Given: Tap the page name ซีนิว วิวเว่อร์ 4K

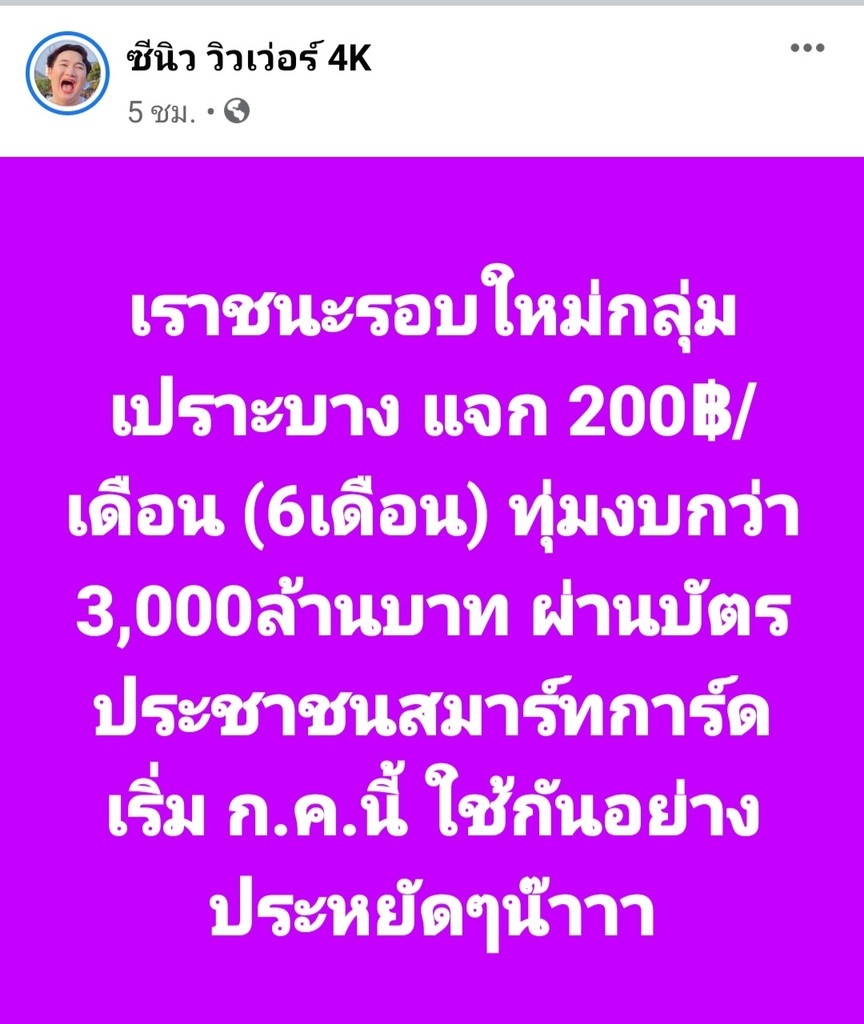Looking at the screenshot, I should [x=249, y=60].
